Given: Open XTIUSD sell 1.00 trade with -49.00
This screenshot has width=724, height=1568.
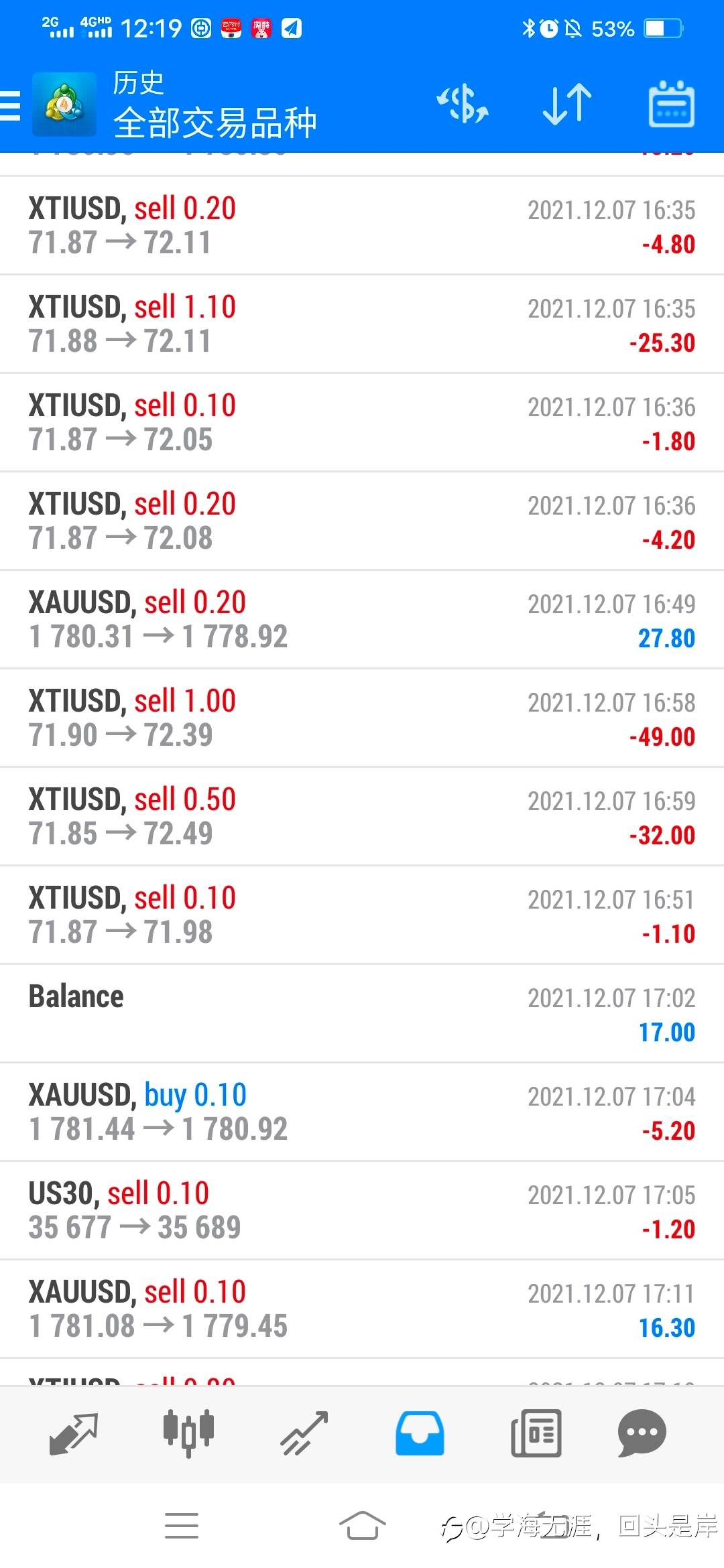Looking at the screenshot, I should (x=362, y=718).
